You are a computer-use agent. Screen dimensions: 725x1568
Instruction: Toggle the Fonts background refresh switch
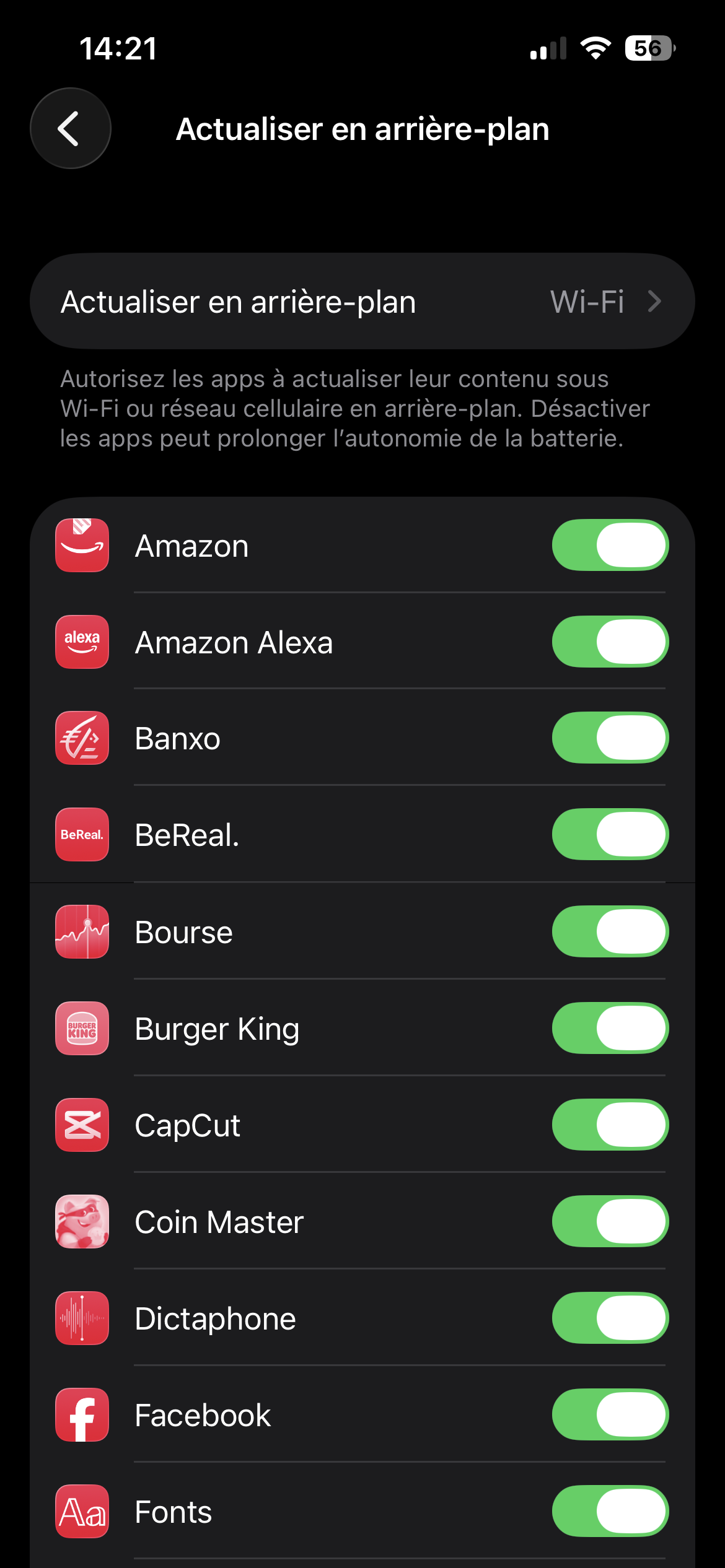(610, 1512)
